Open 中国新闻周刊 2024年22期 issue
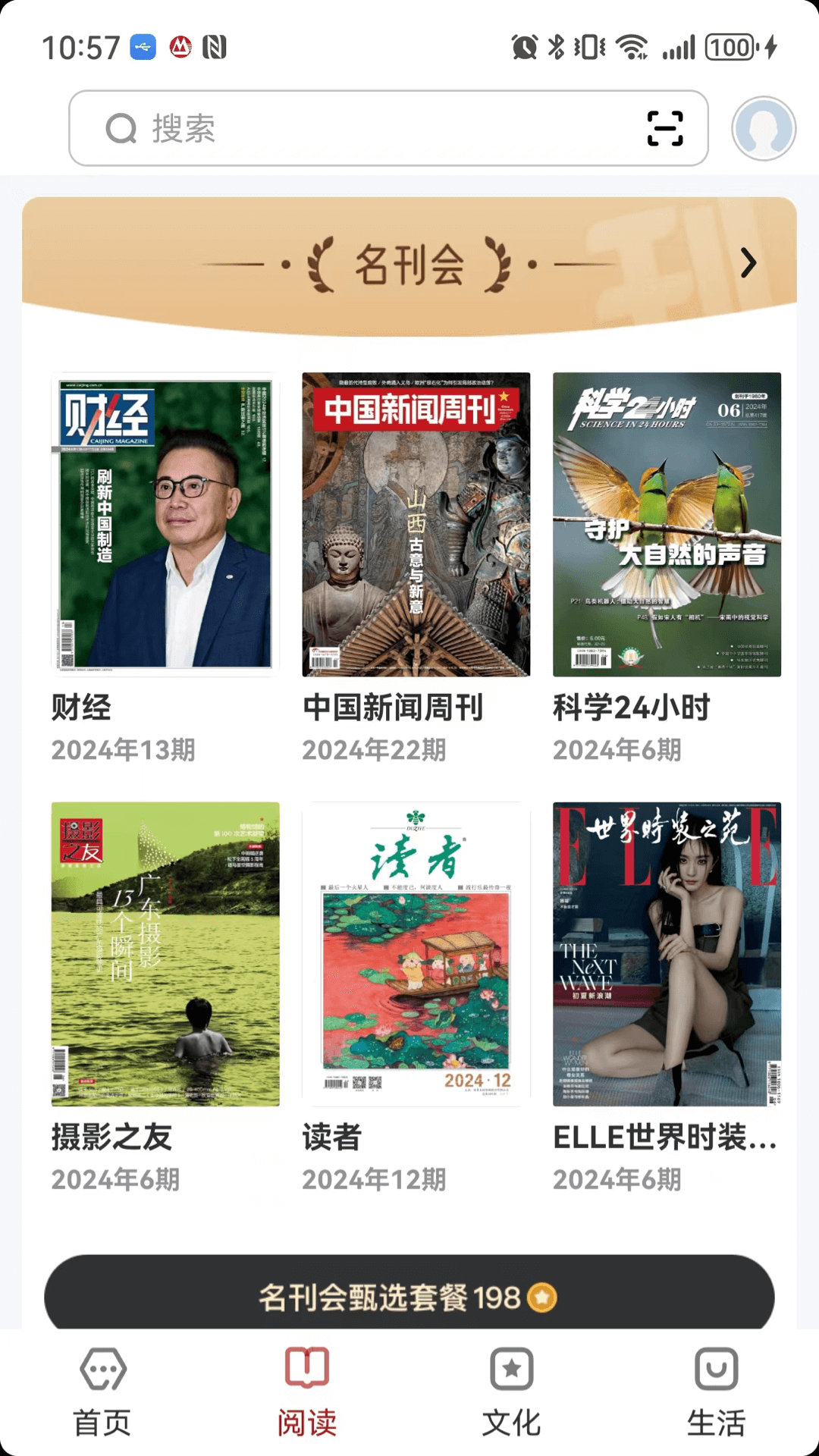 [x=416, y=525]
